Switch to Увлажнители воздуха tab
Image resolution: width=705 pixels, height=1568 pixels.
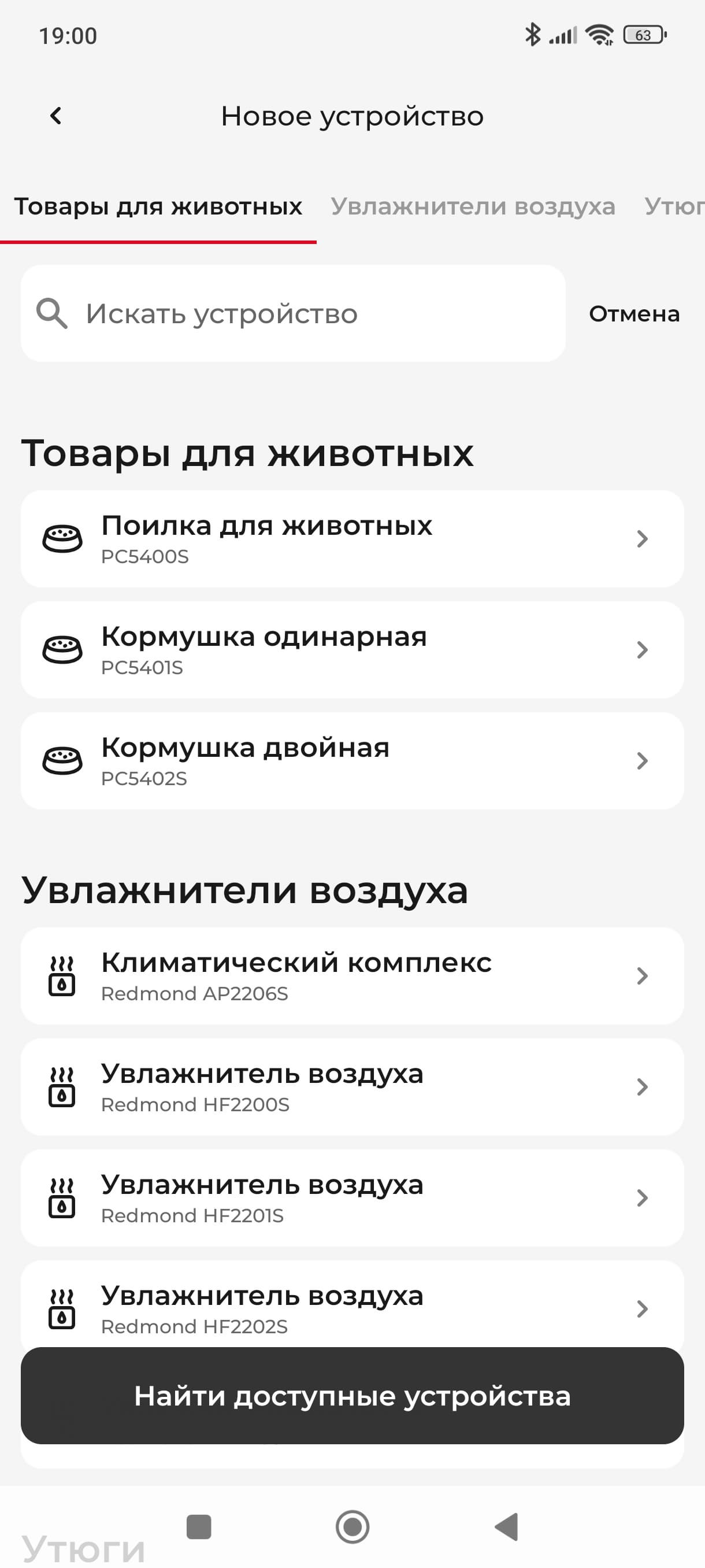pyautogui.click(x=473, y=206)
